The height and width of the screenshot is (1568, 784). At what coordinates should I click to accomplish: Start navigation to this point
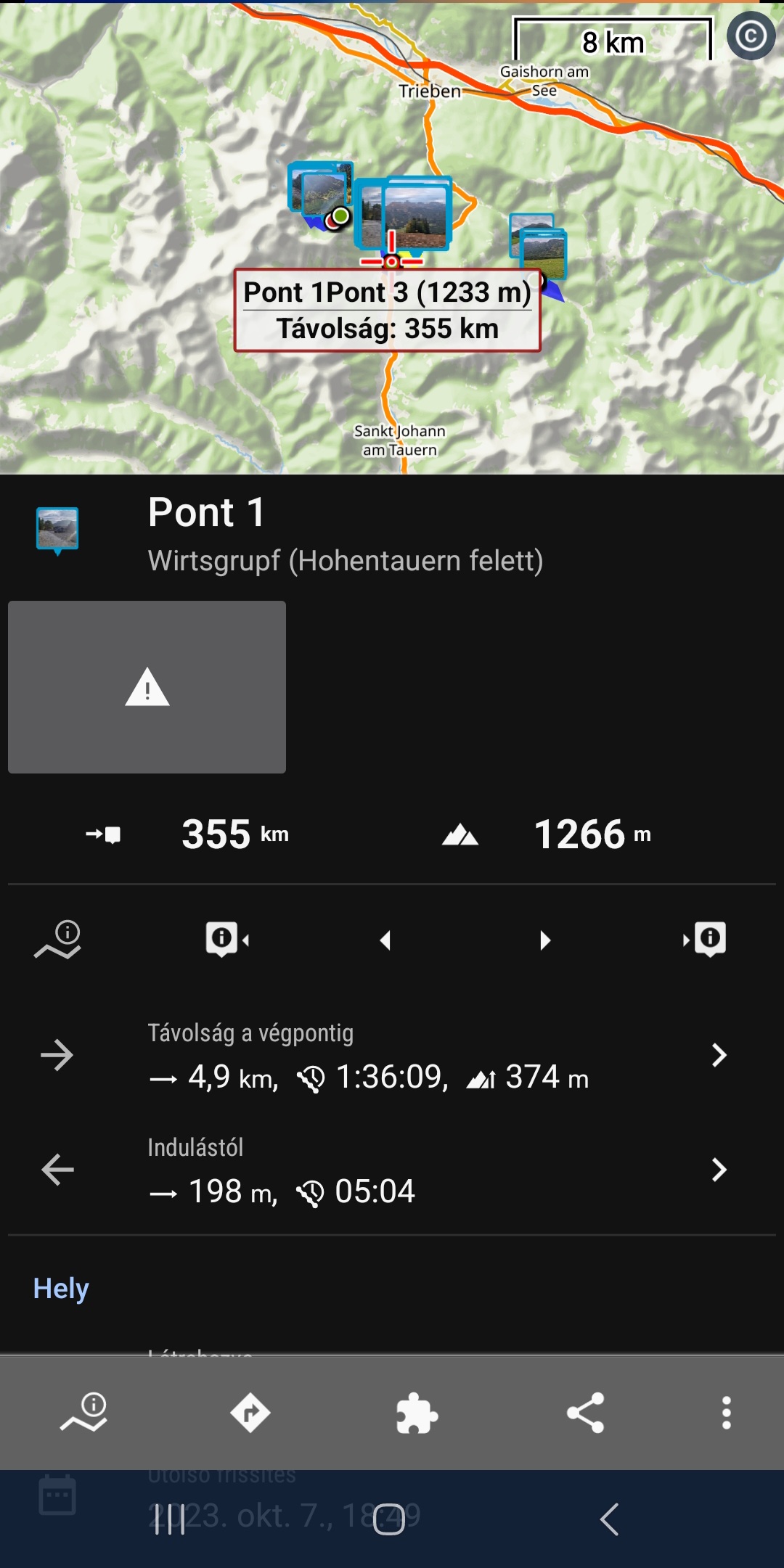pyautogui.click(x=250, y=1413)
